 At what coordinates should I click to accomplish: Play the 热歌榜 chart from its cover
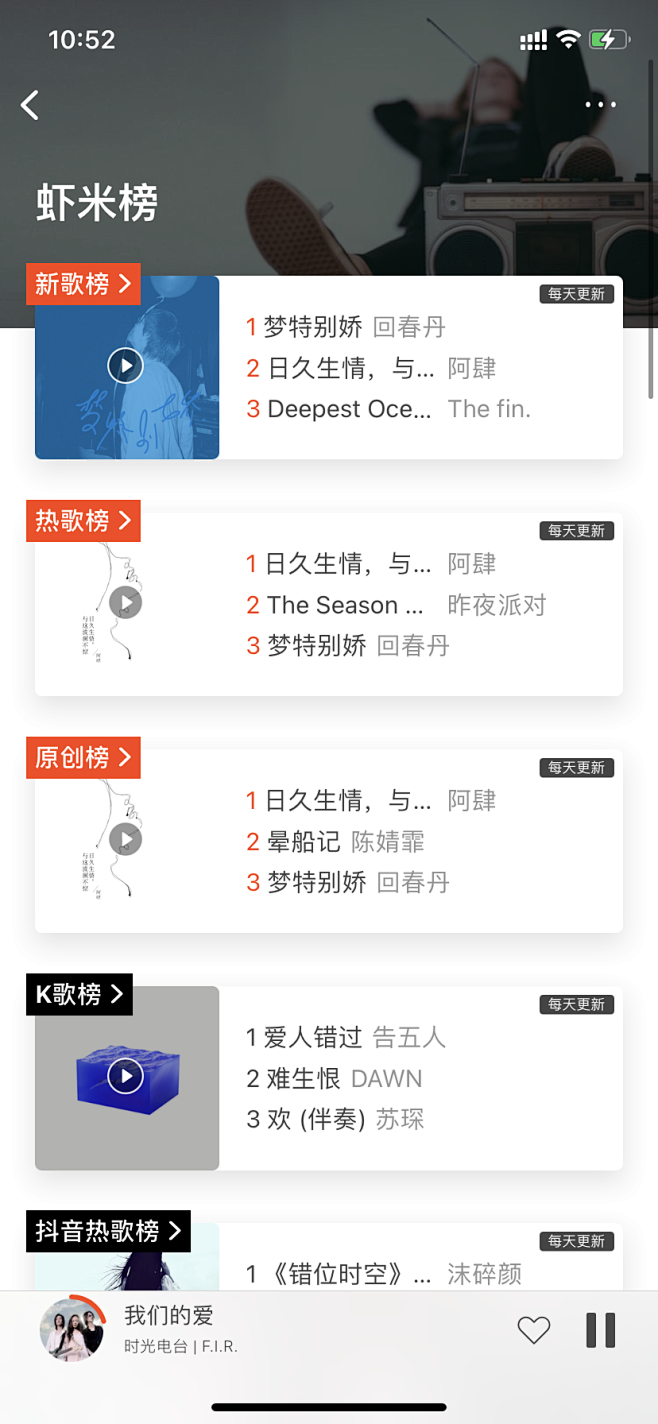point(126,603)
